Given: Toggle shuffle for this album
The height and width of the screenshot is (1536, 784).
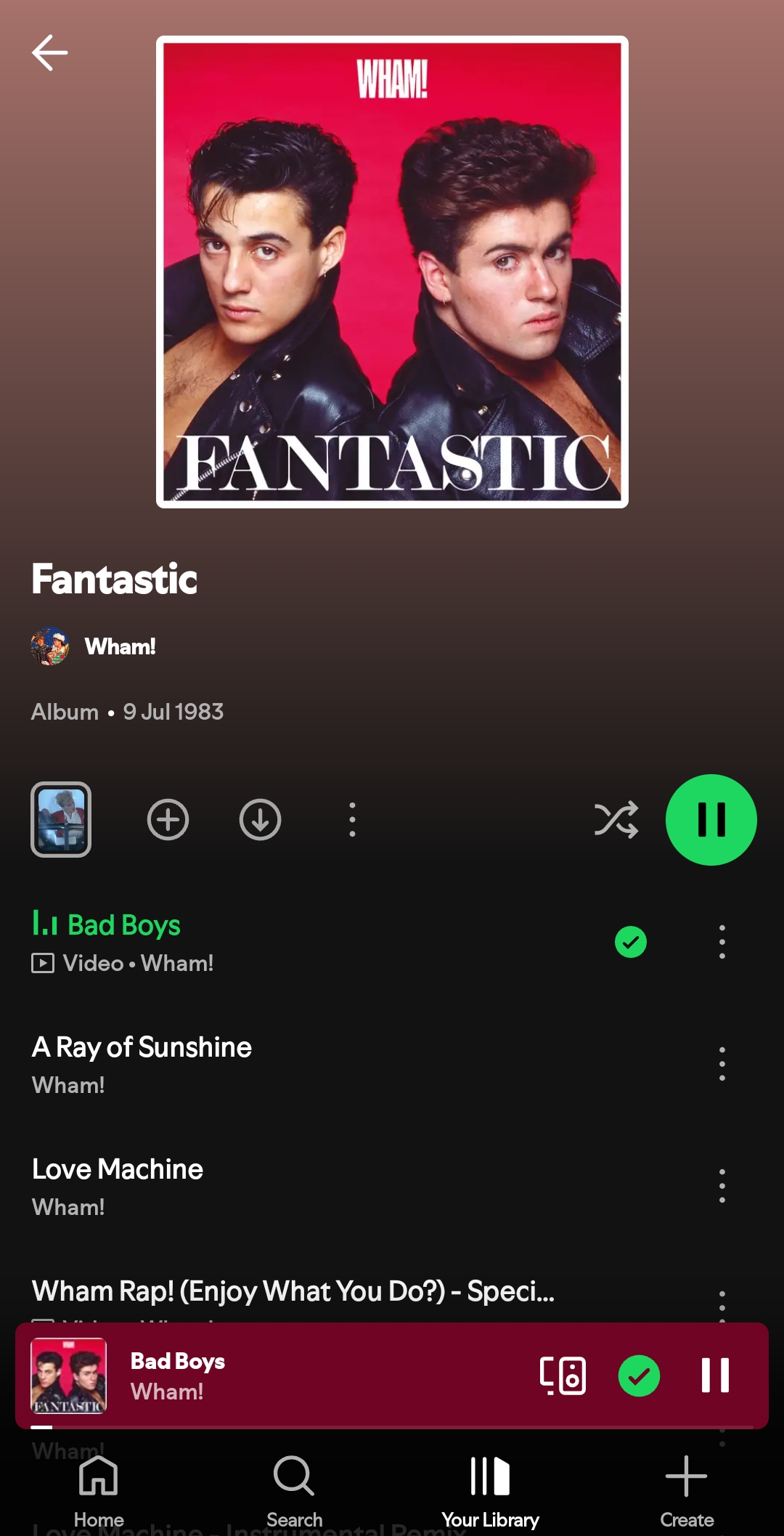Looking at the screenshot, I should pyautogui.click(x=616, y=820).
